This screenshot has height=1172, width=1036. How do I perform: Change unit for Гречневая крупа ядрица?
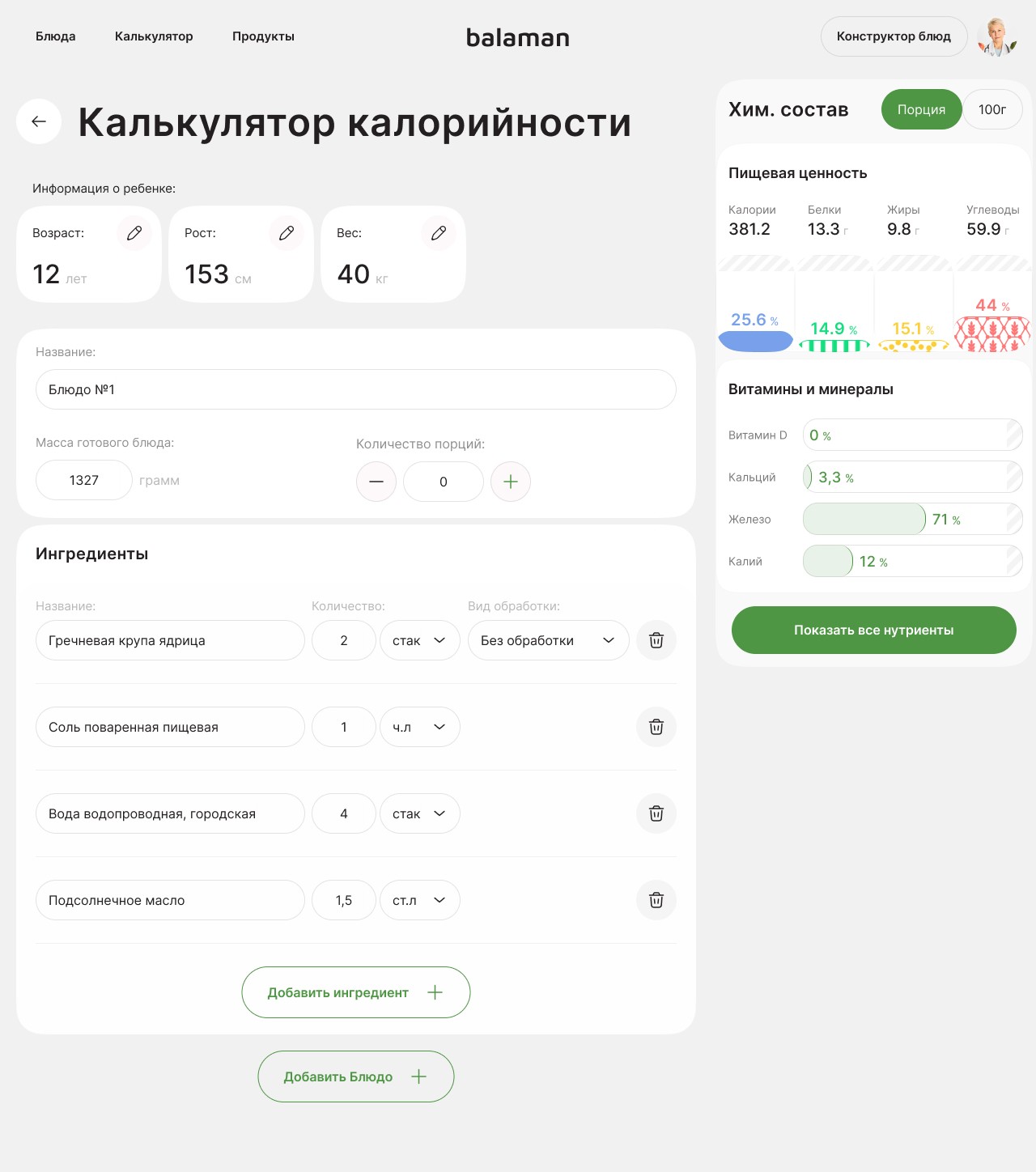420,640
